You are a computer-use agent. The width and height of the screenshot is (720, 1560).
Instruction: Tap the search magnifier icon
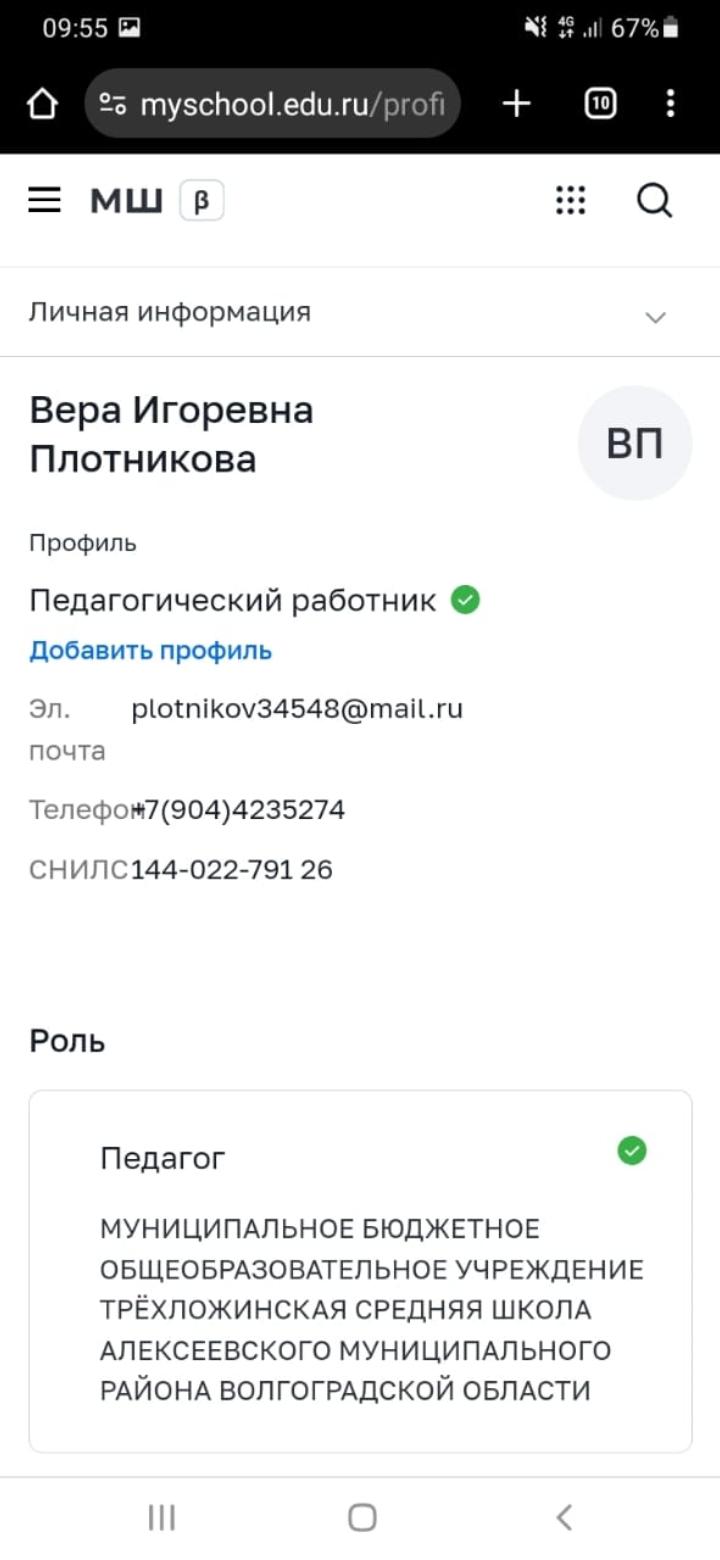tap(654, 201)
